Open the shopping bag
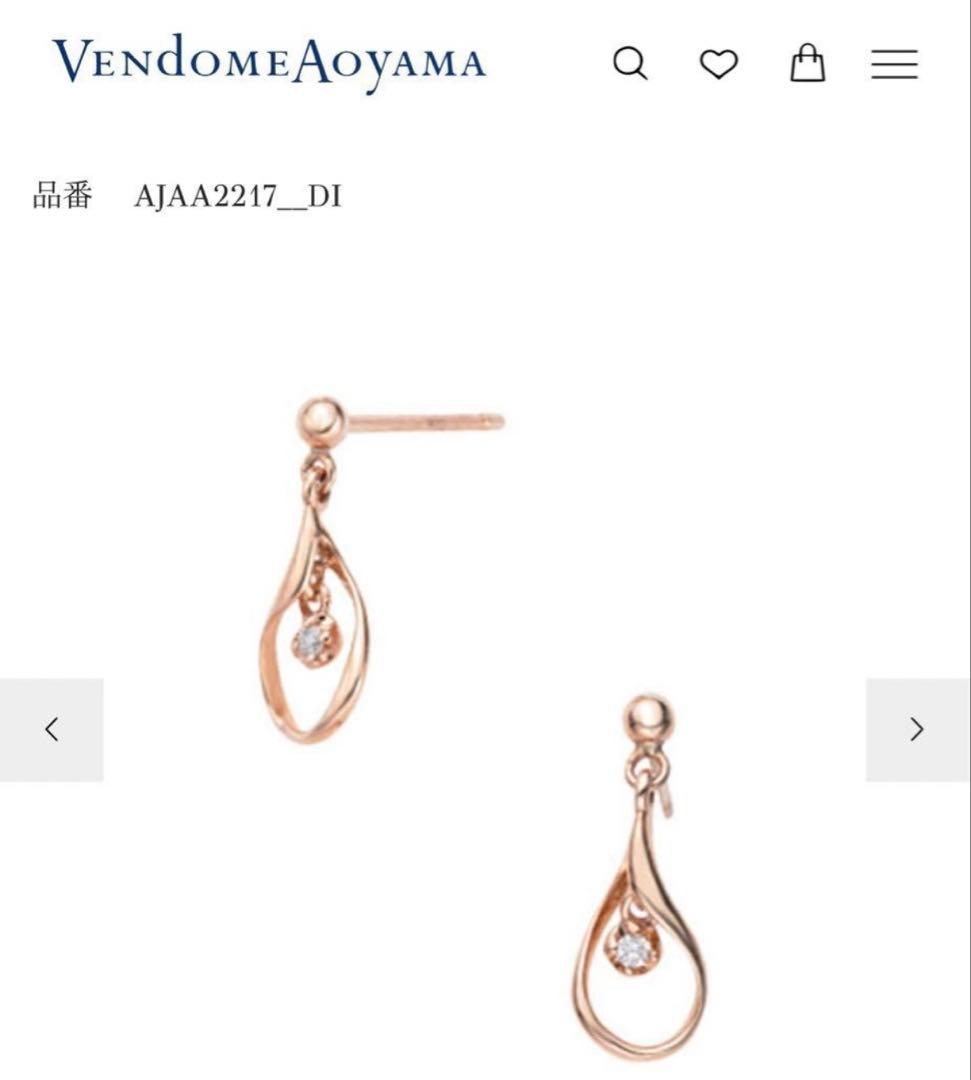Screen dimensions: 971x1080 click(x=807, y=63)
